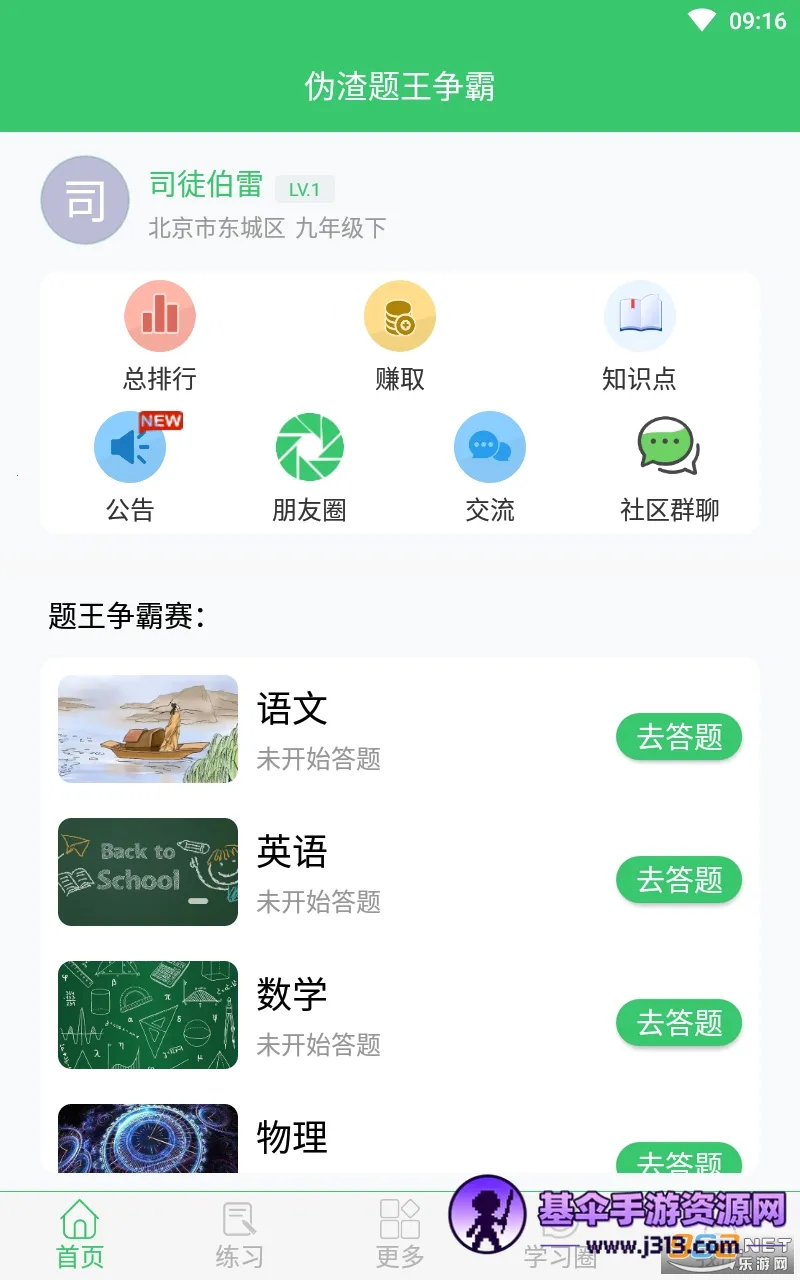
Task: Go to the 首页 tab
Action: [x=80, y=1235]
